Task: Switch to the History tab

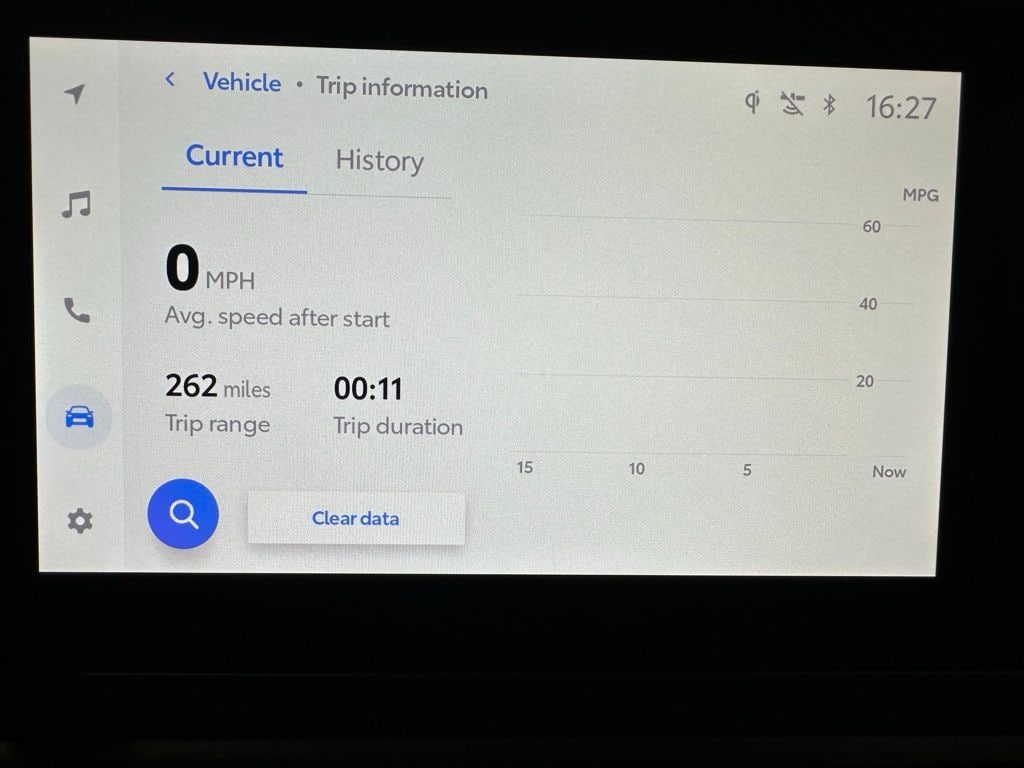Action: tap(379, 161)
